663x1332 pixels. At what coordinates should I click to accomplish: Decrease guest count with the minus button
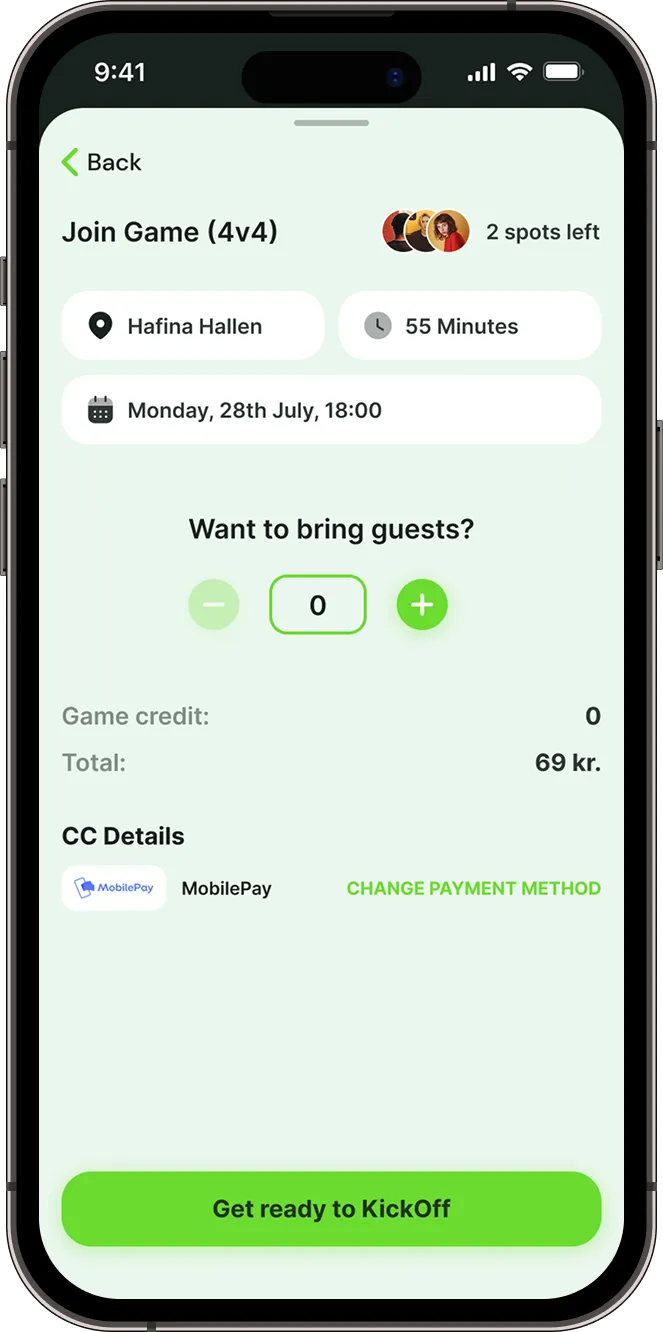tap(214, 604)
